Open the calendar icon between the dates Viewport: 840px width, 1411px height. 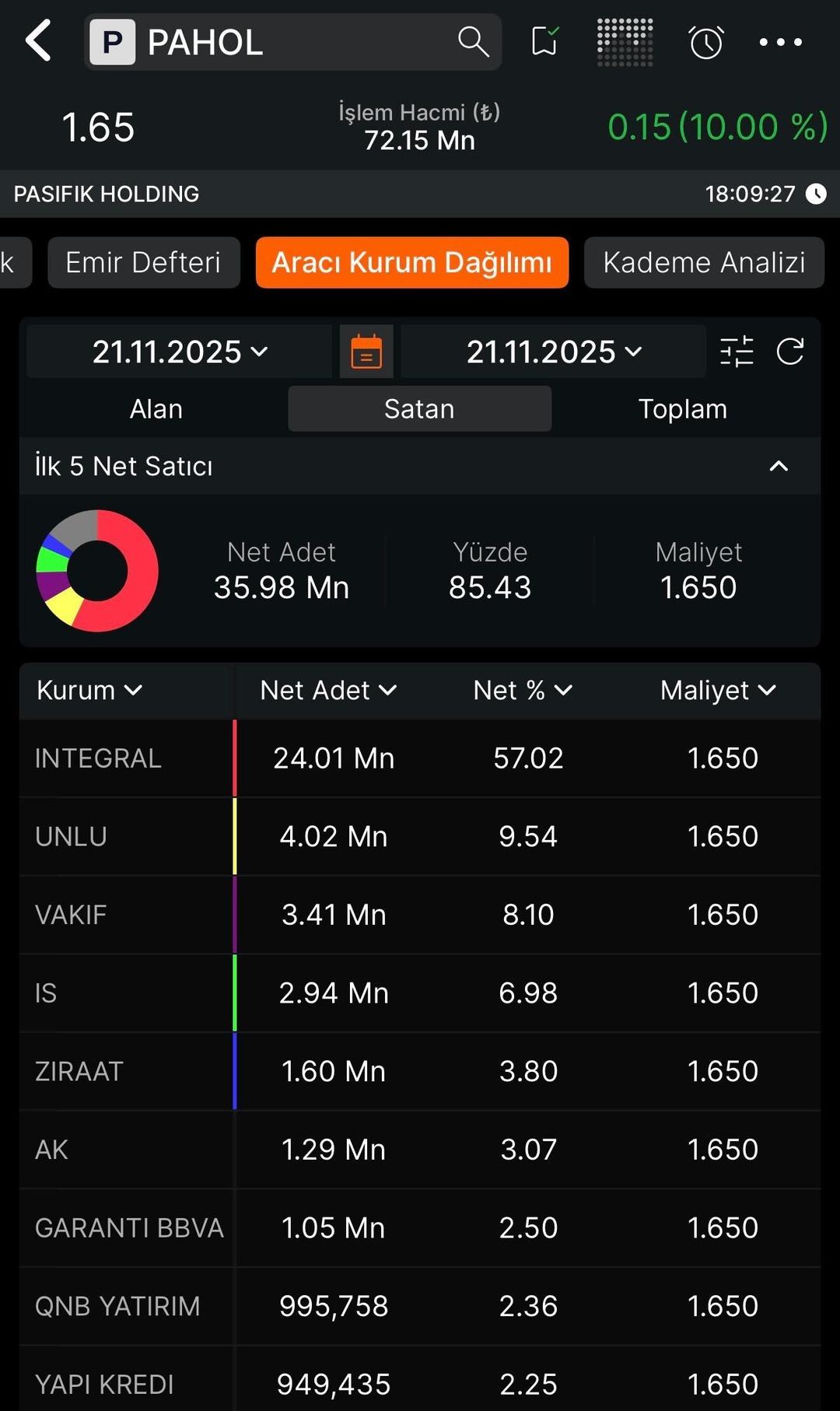[x=366, y=352]
